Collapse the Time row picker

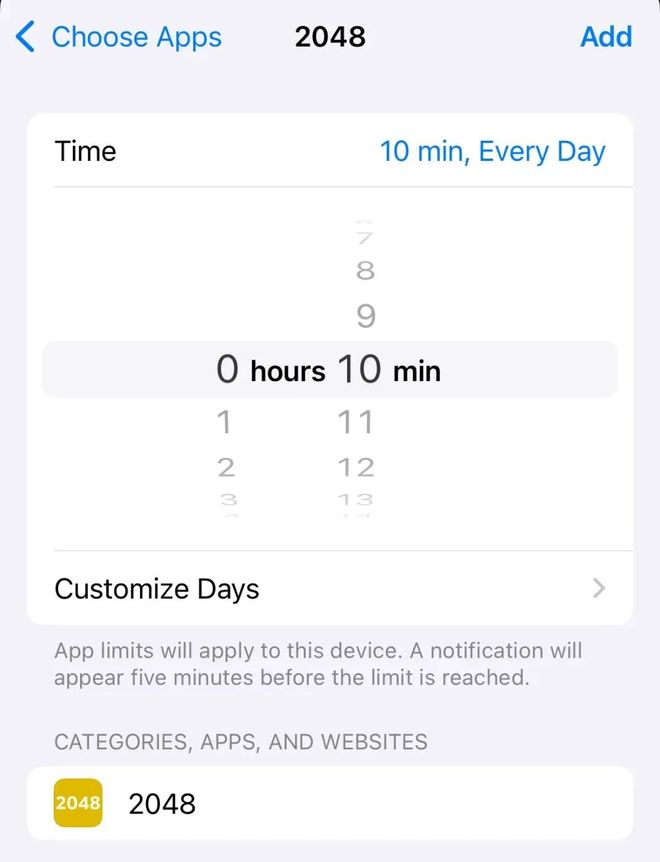pos(330,152)
